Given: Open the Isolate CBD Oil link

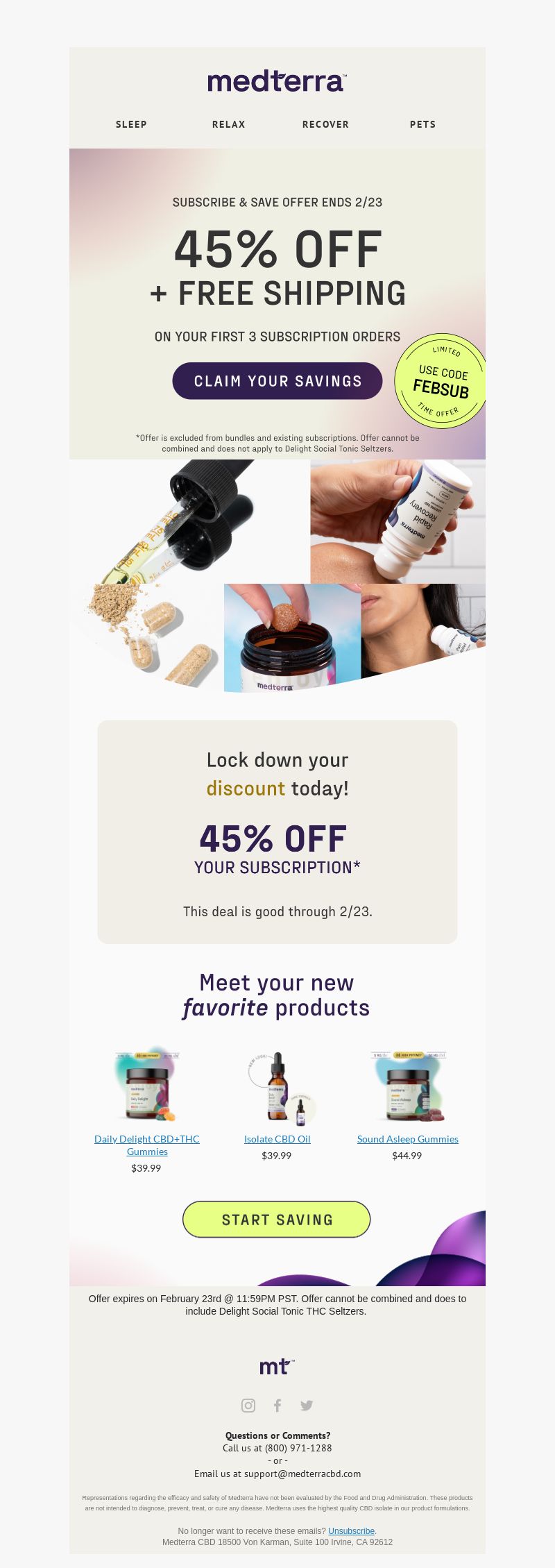Looking at the screenshot, I should pos(277,1138).
